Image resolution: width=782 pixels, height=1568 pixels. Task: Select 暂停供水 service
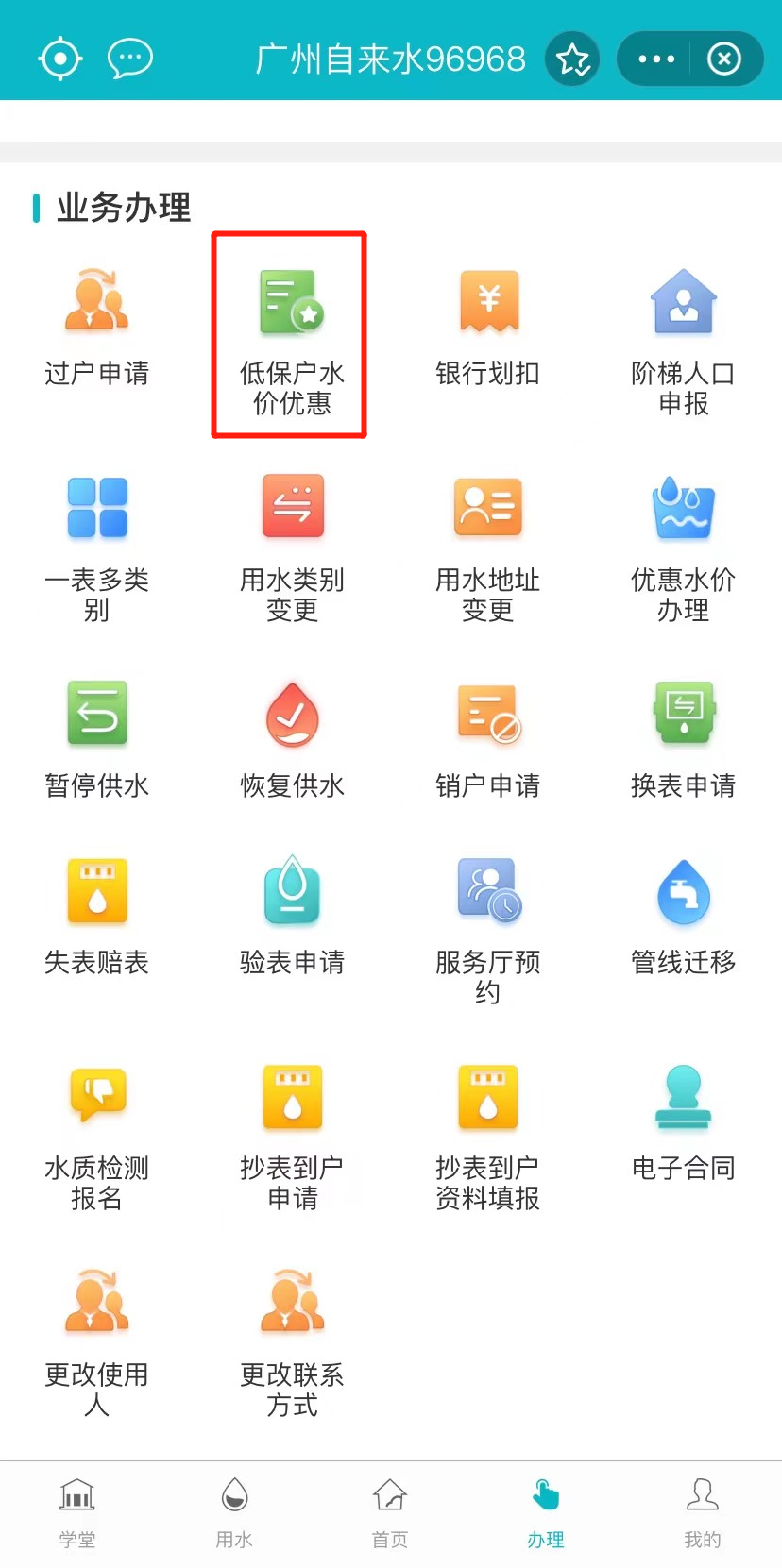click(x=96, y=738)
